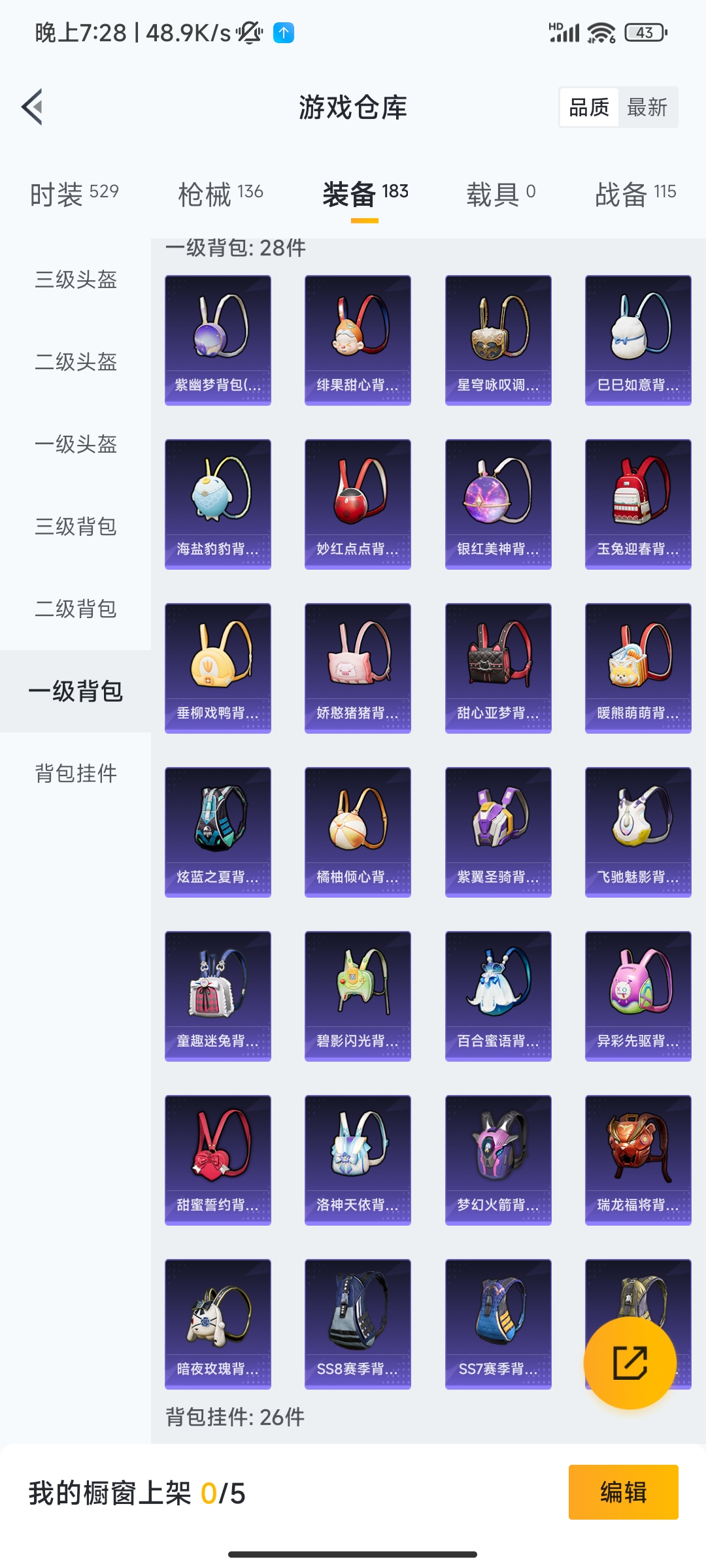Select 三级头盔 in the side list
The image size is (706, 1568).
76,280
